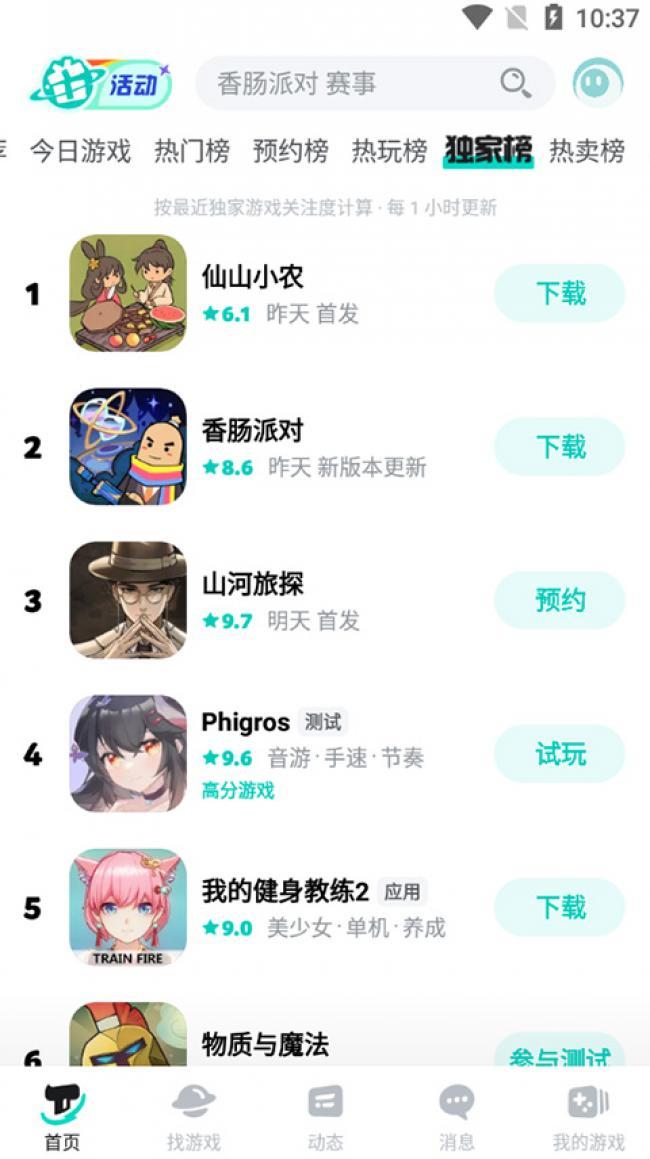Try Phigros with the 试玩 button

(x=559, y=754)
